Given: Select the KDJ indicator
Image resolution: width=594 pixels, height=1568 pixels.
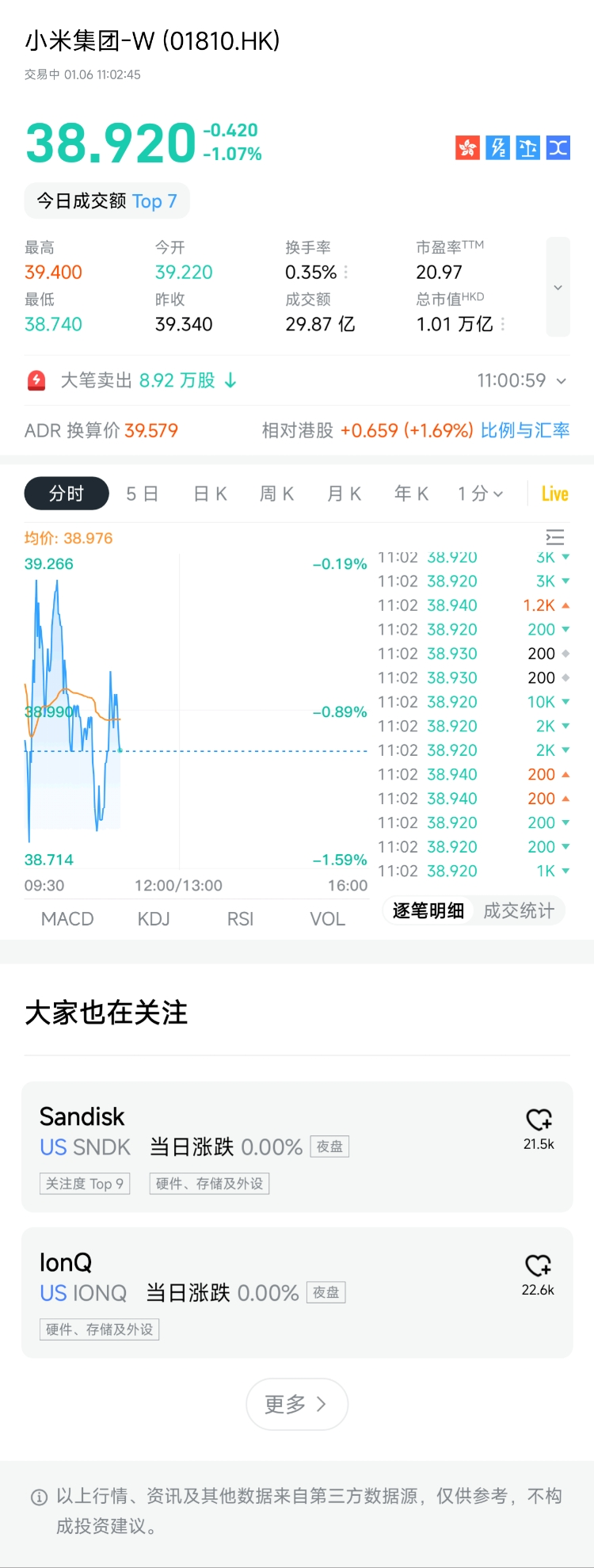Looking at the screenshot, I should coord(154,918).
